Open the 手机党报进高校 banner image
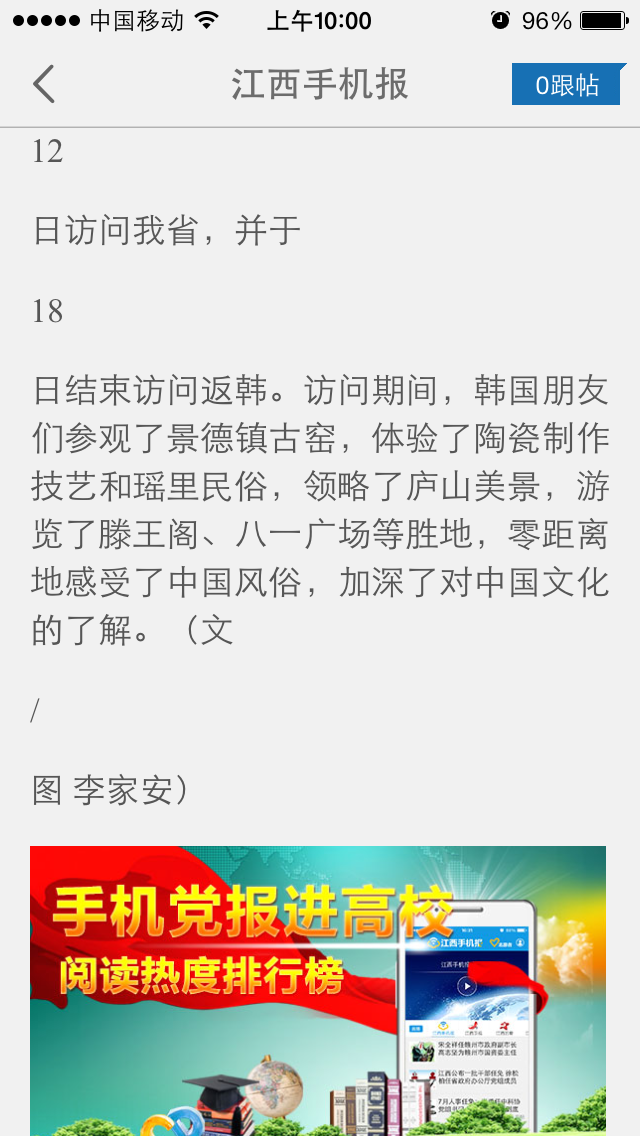The width and height of the screenshot is (640, 1136). (x=318, y=990)
